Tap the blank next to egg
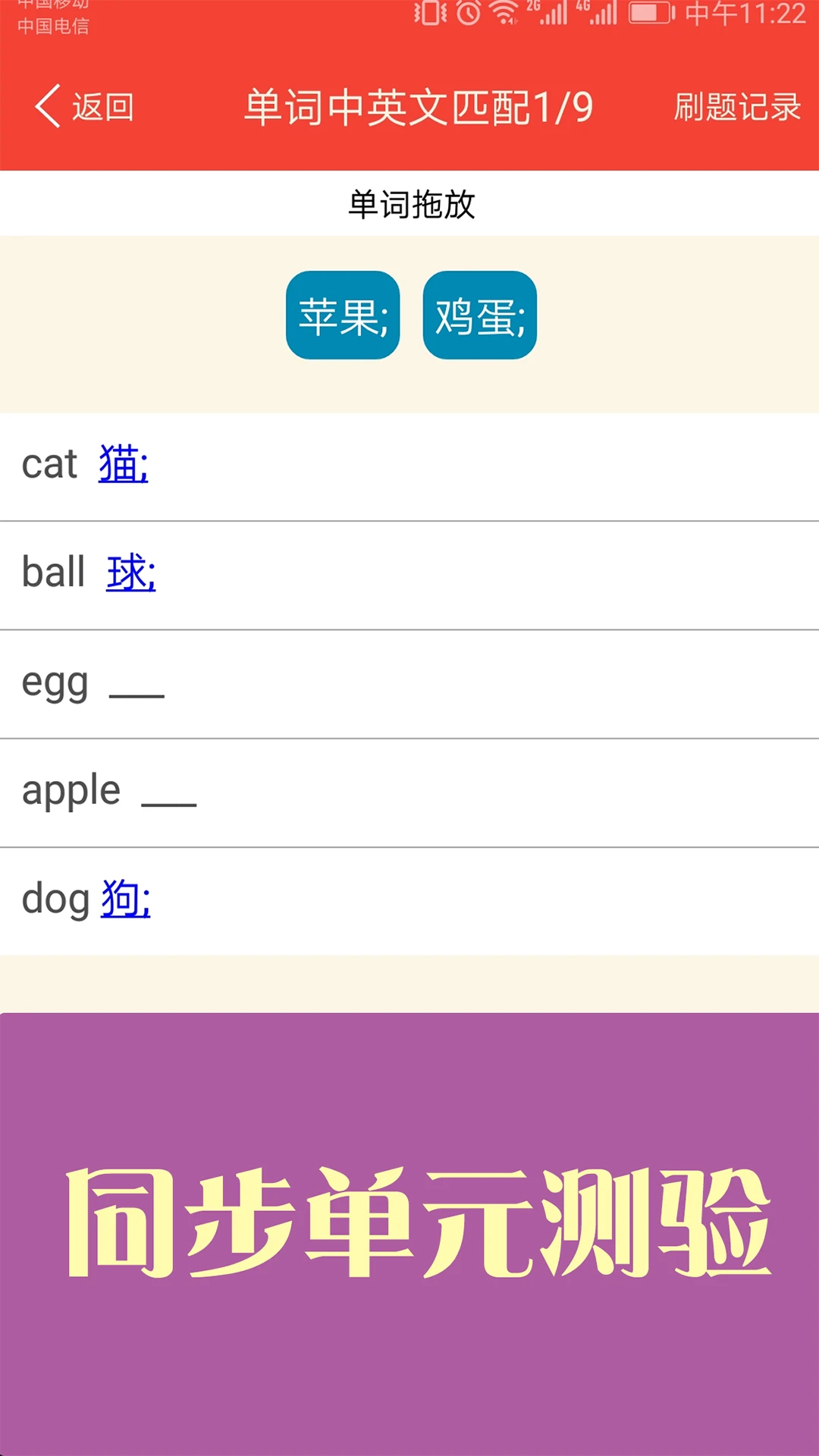The image size is (819, 1456). tap(136, 686)
